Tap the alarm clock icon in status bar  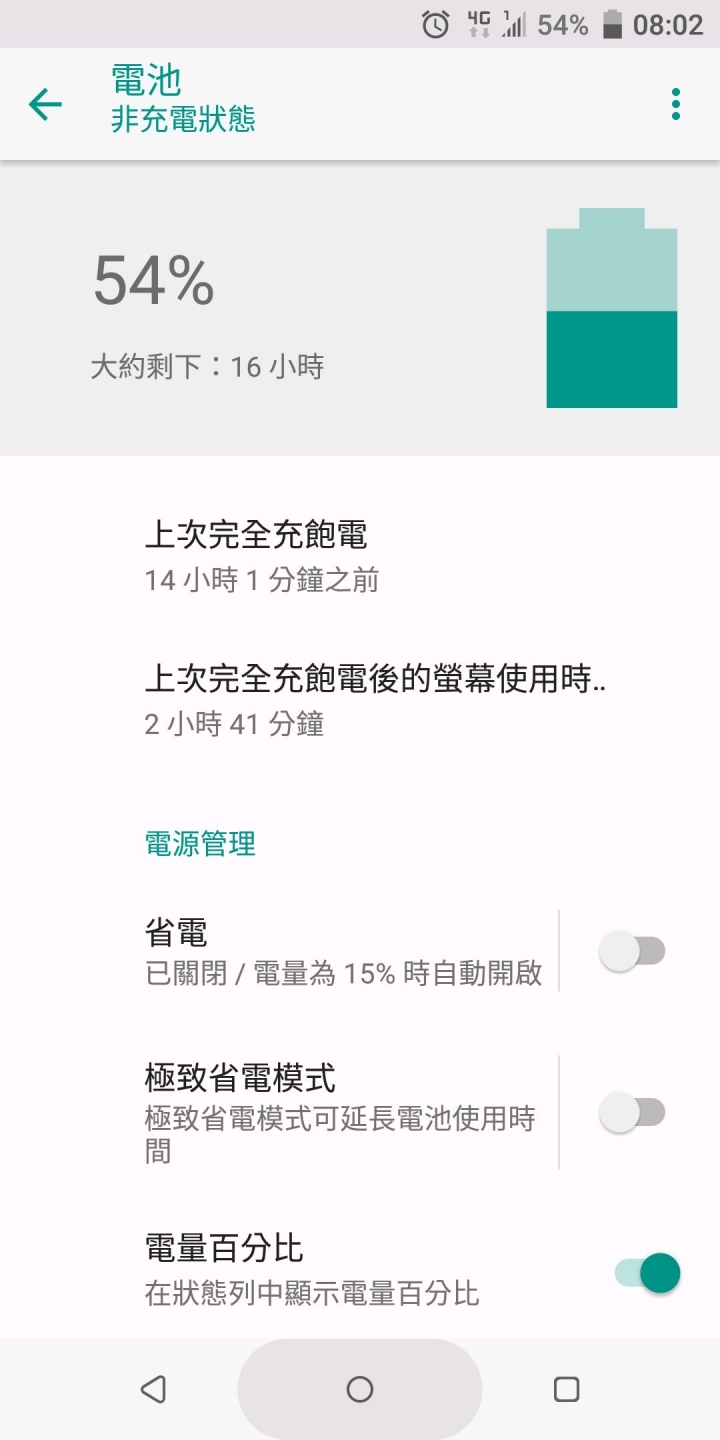point(434,23)
